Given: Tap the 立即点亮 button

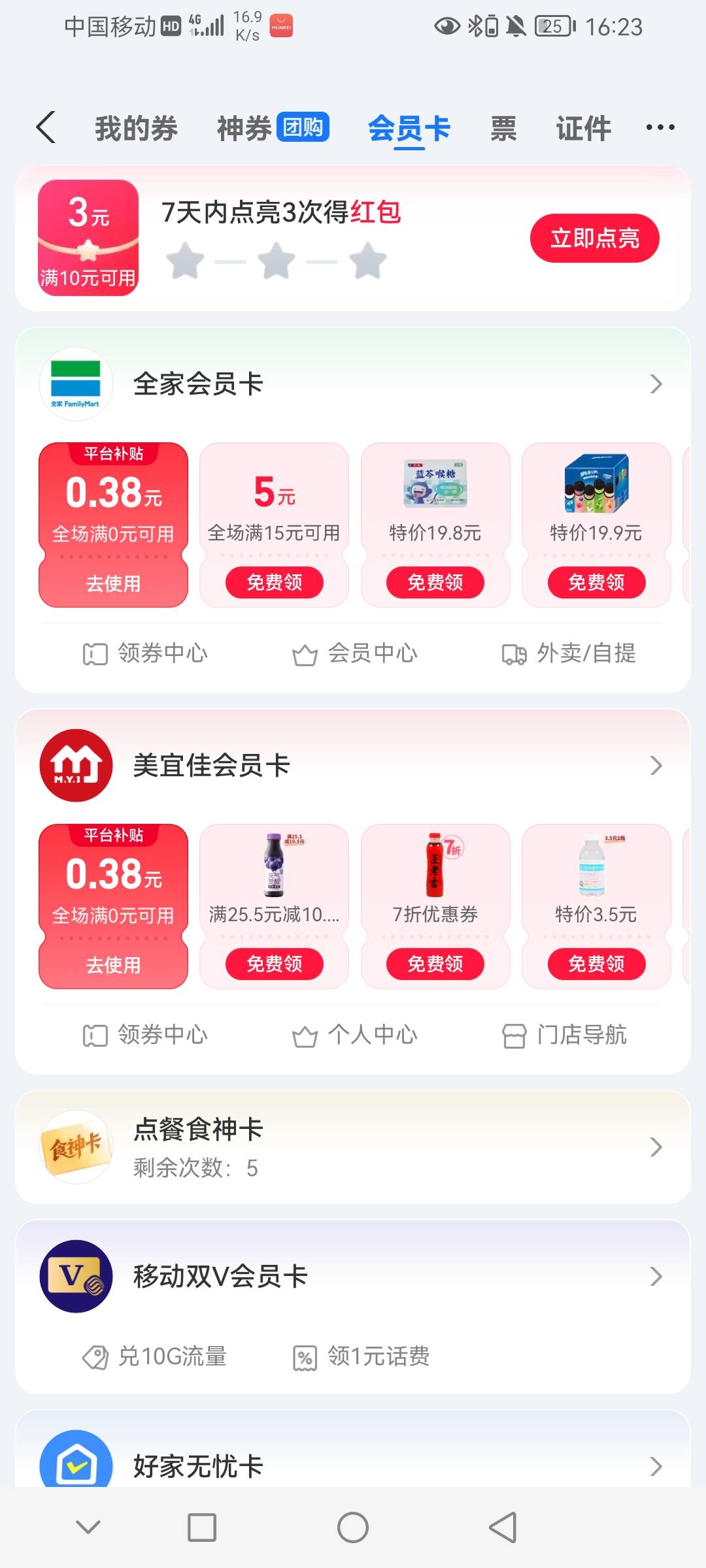Looking at the screenshot, I should (x=594, y=238).
